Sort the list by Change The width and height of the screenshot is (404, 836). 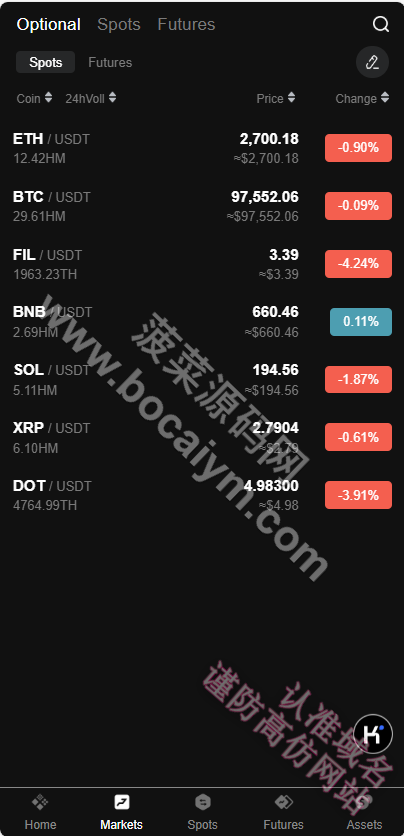click(x=362, y=98)
